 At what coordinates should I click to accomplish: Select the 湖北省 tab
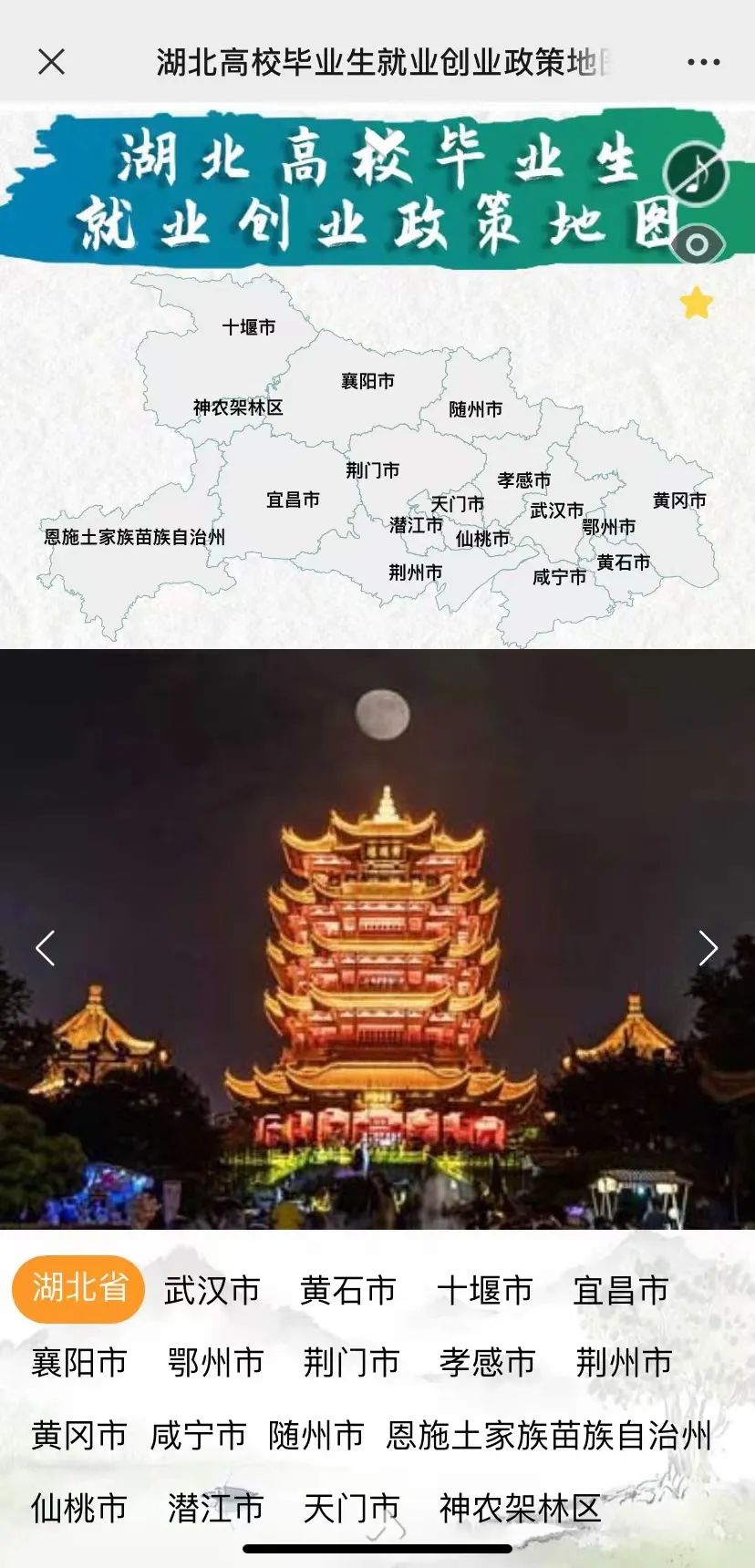click(x=79, y=1288)
